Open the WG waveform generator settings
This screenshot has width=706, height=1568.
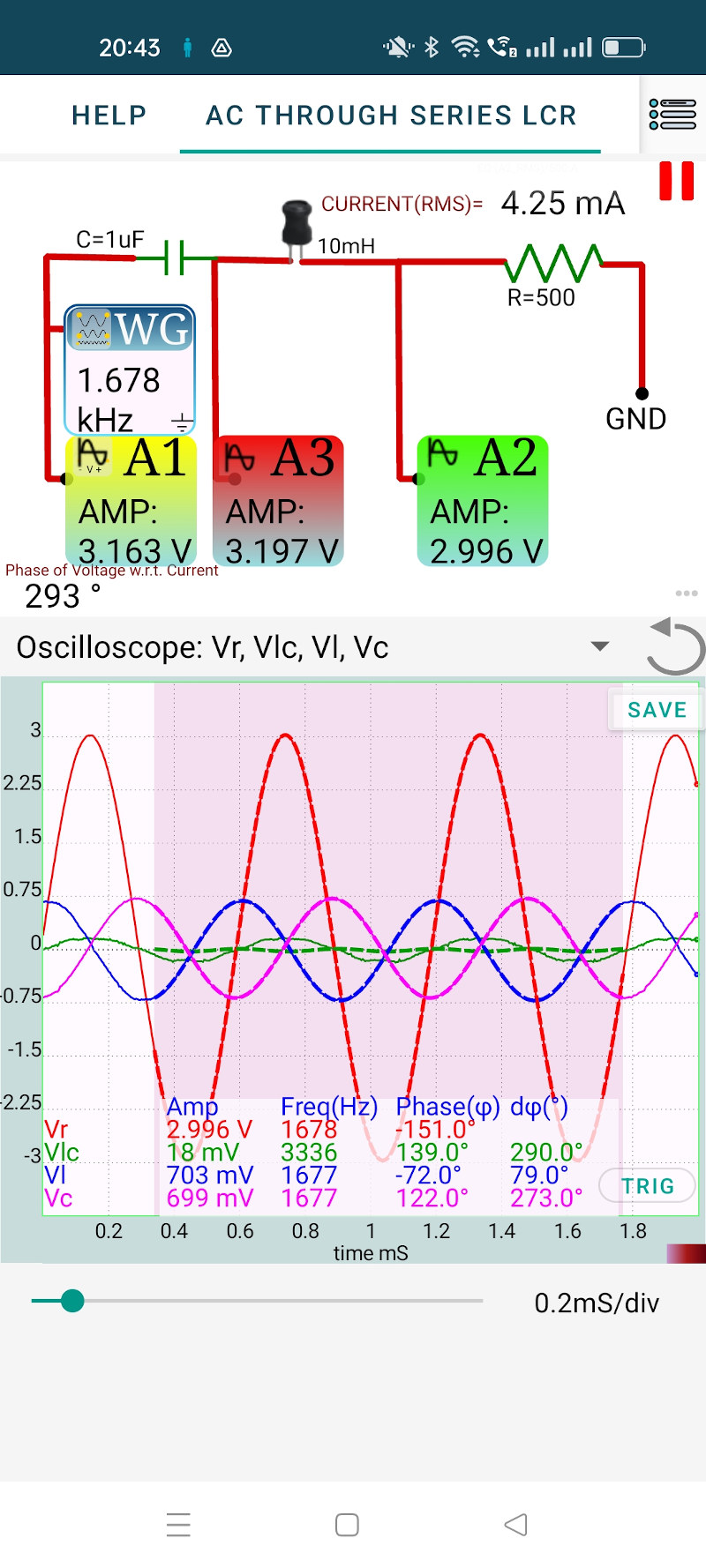[x=130, y=370]
